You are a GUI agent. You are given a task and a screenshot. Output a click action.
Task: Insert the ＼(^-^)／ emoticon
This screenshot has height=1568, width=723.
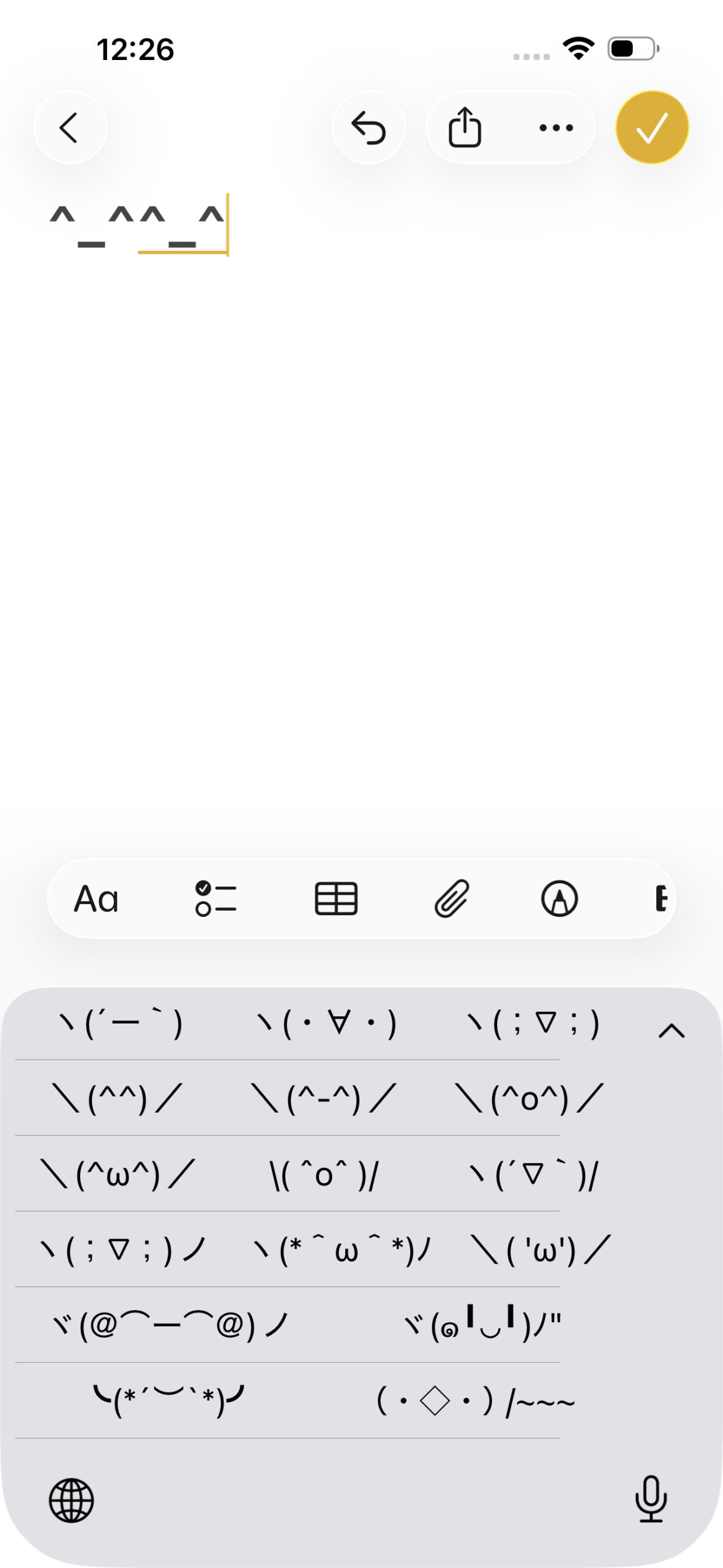point(324,1099)
